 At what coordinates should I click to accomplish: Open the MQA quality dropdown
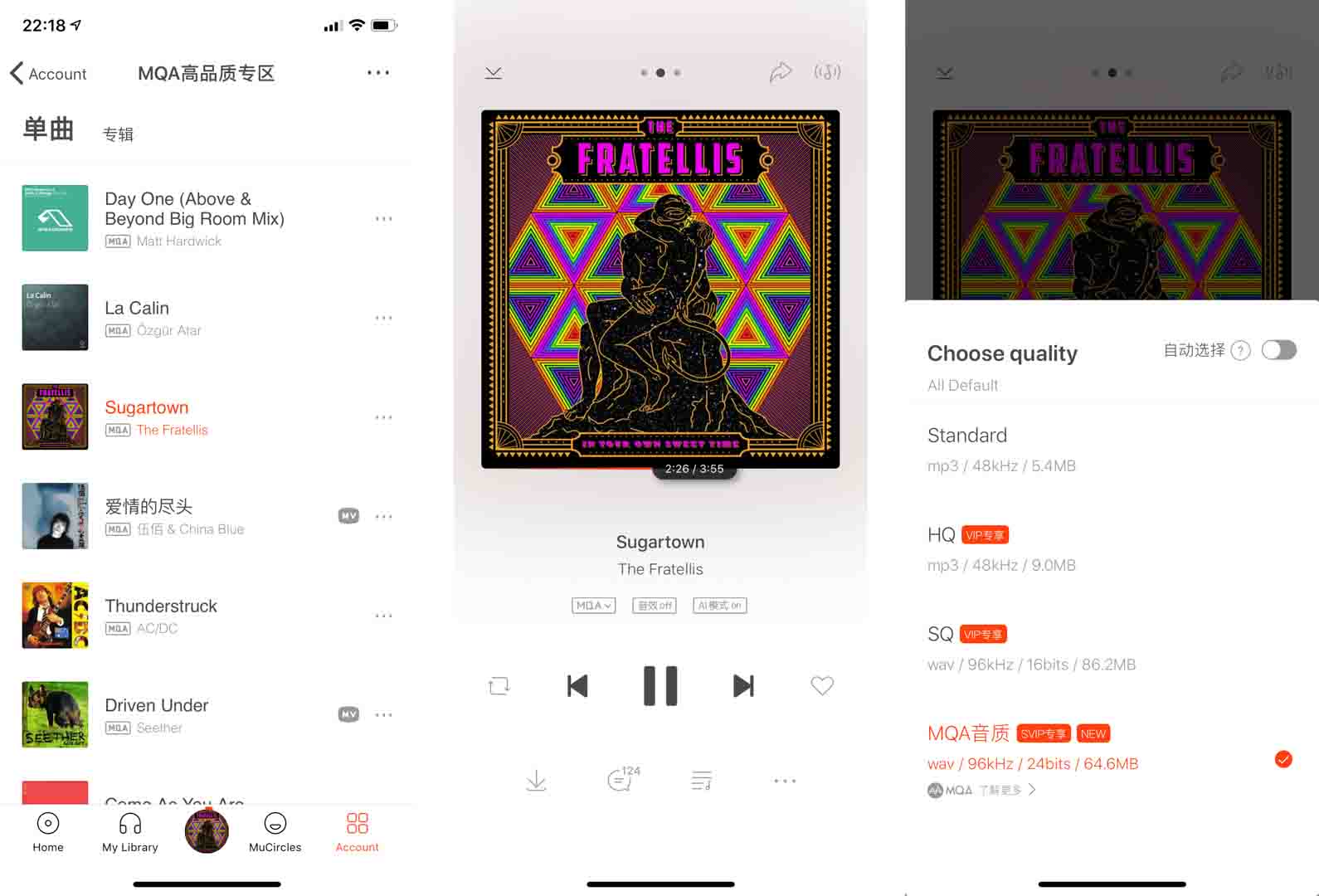[x=594, y=606]
